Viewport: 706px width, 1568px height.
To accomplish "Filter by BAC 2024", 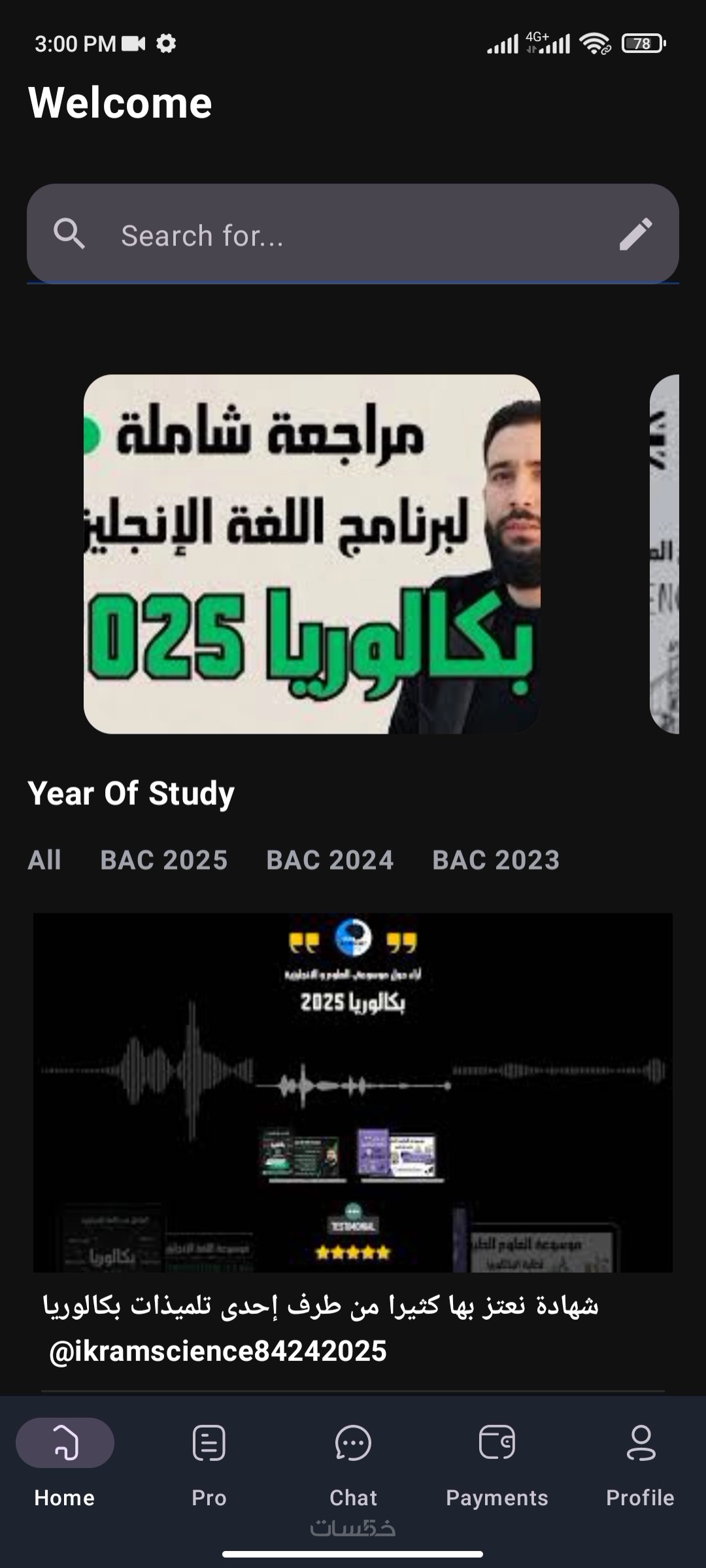I will tap(330, 860).
